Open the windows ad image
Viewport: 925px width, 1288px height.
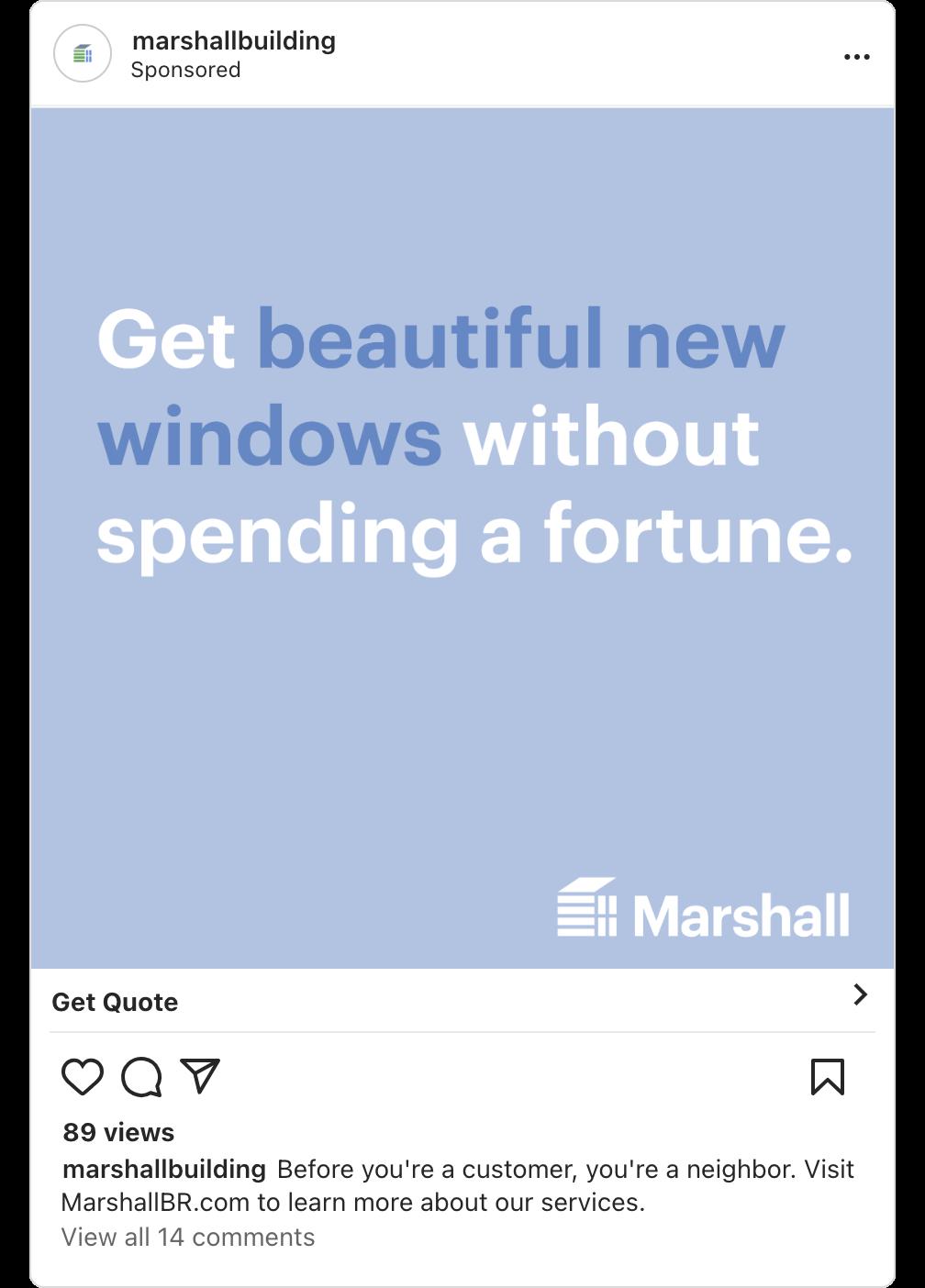(462, 538)
